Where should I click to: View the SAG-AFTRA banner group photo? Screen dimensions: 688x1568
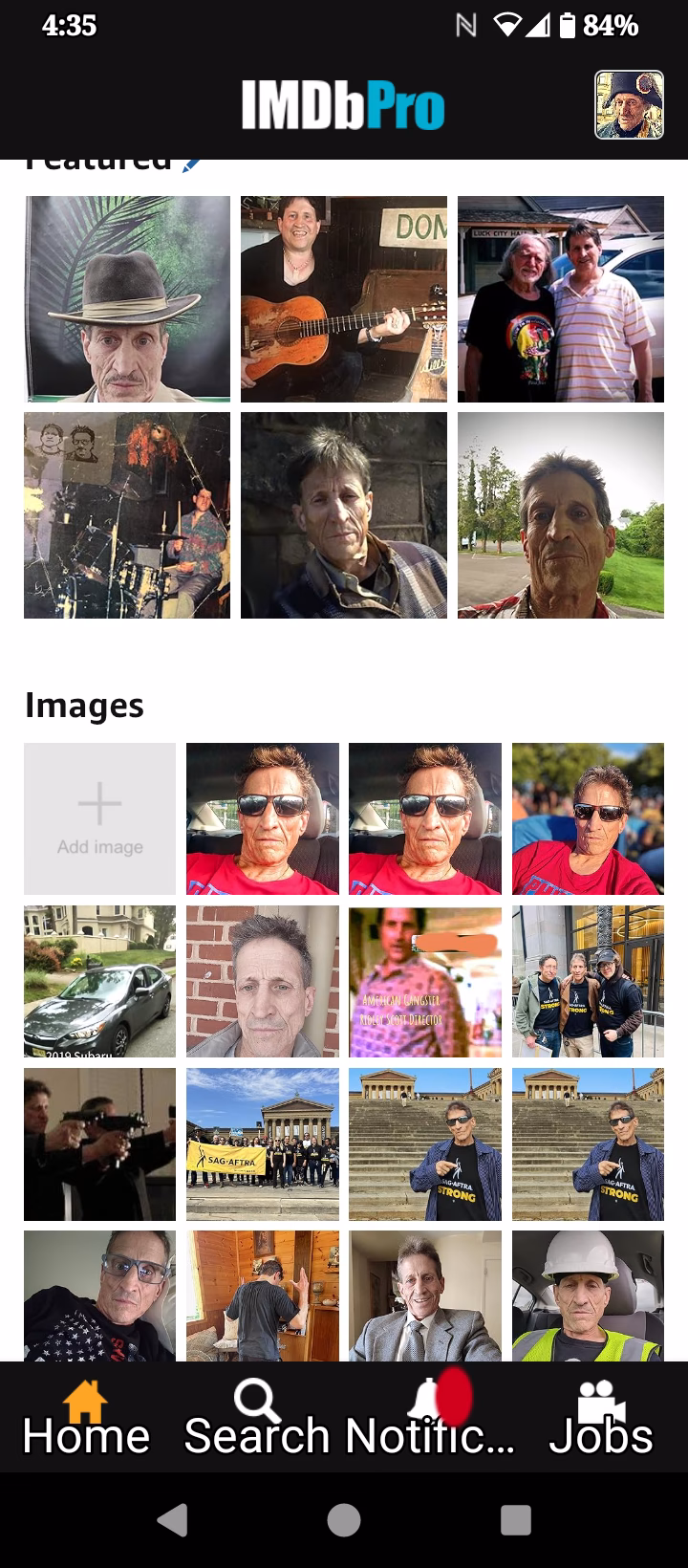[x=263, y=1143]
